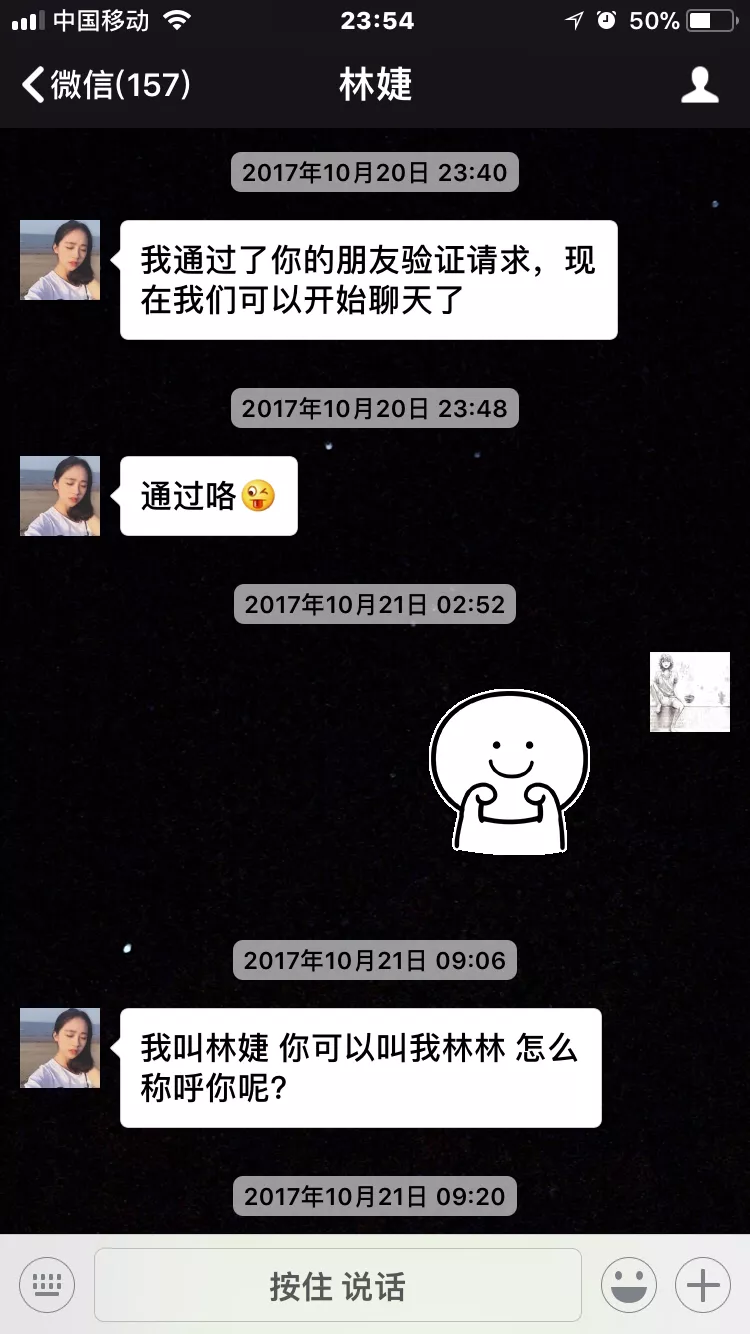Open the emoji sticker panel
This screenshot has width=750, height=1334.
click(629, 1285)
